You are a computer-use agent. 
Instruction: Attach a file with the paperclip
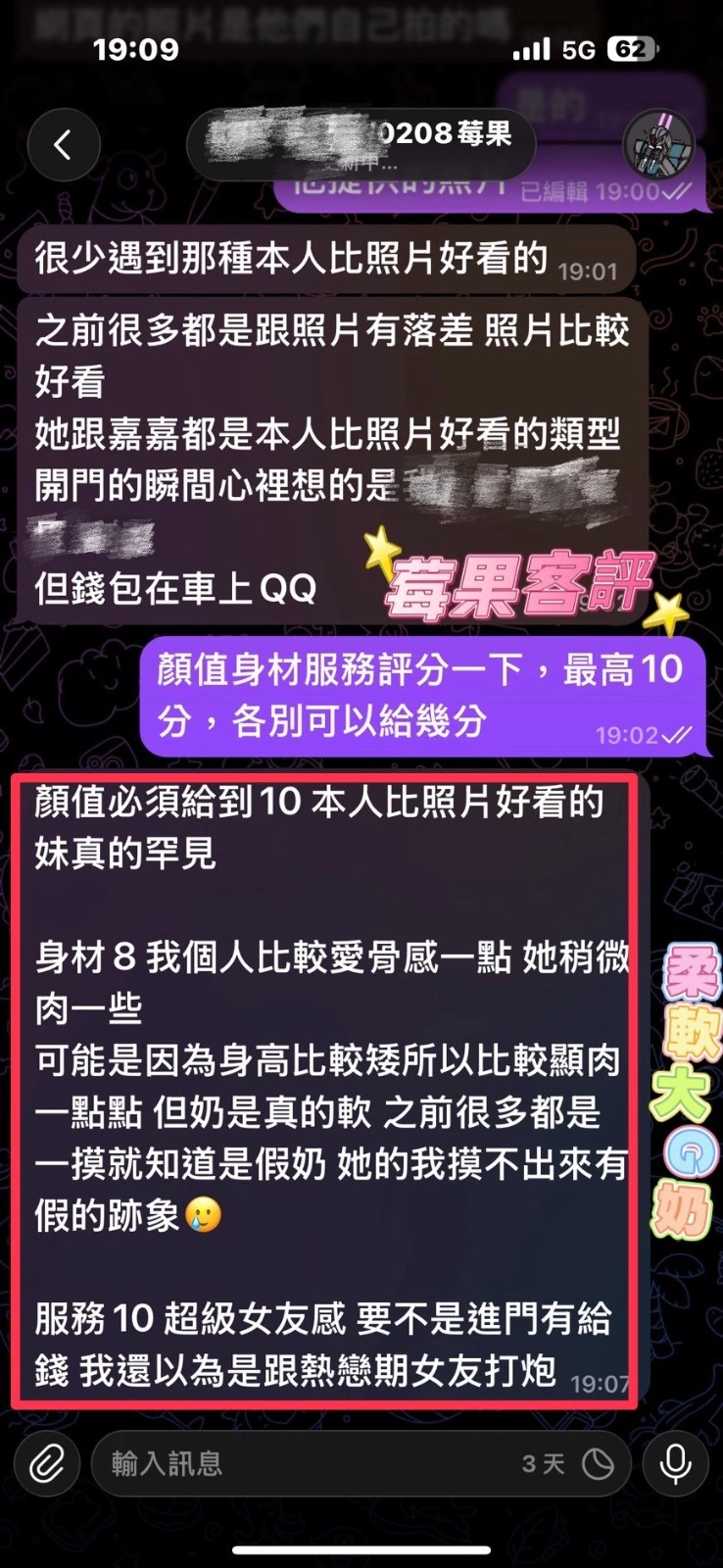coord(47,1463)
